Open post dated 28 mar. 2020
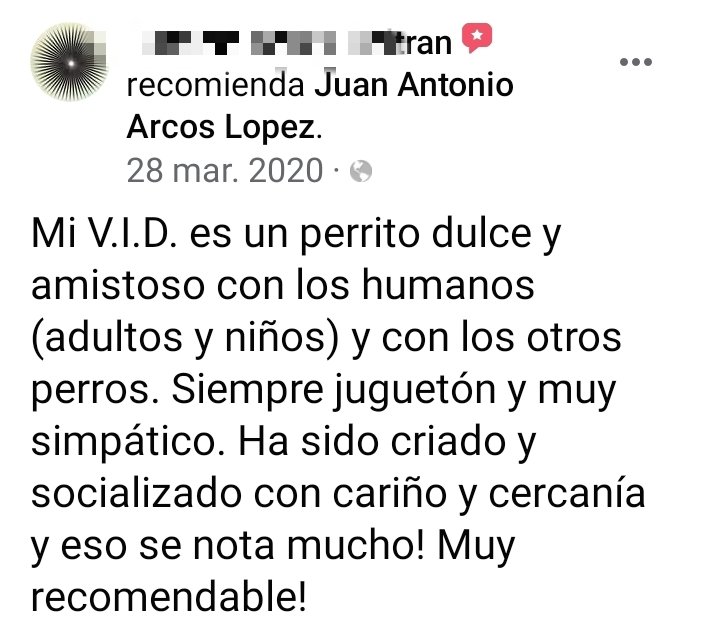The width and height of the screenshot is (720, 642). 225,171
